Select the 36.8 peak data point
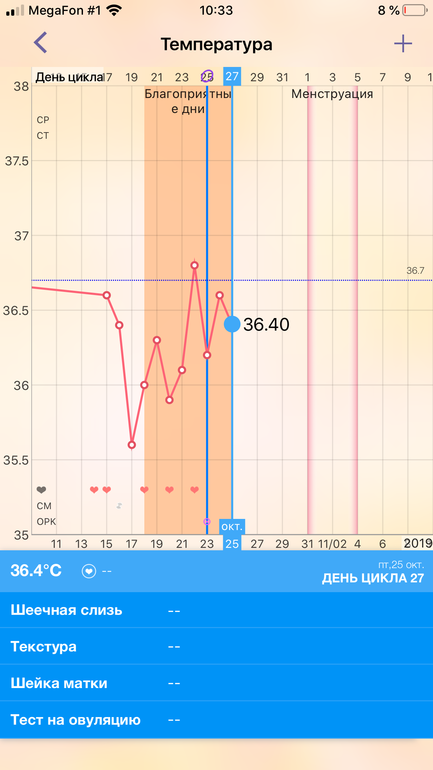This screenshot has width=433, height=770. click(x=194, y=265)
